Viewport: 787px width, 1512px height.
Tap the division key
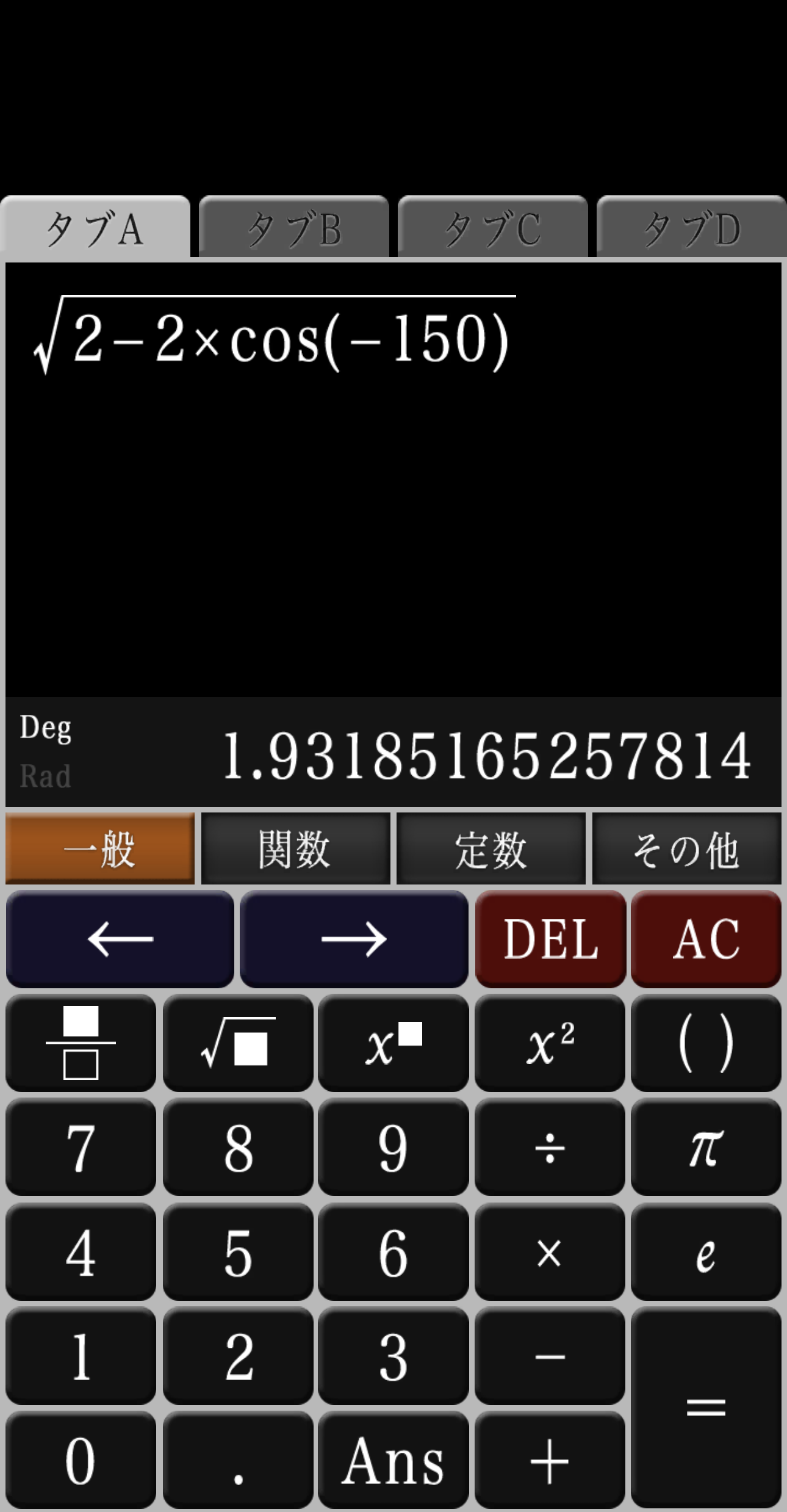[550, 1147]
